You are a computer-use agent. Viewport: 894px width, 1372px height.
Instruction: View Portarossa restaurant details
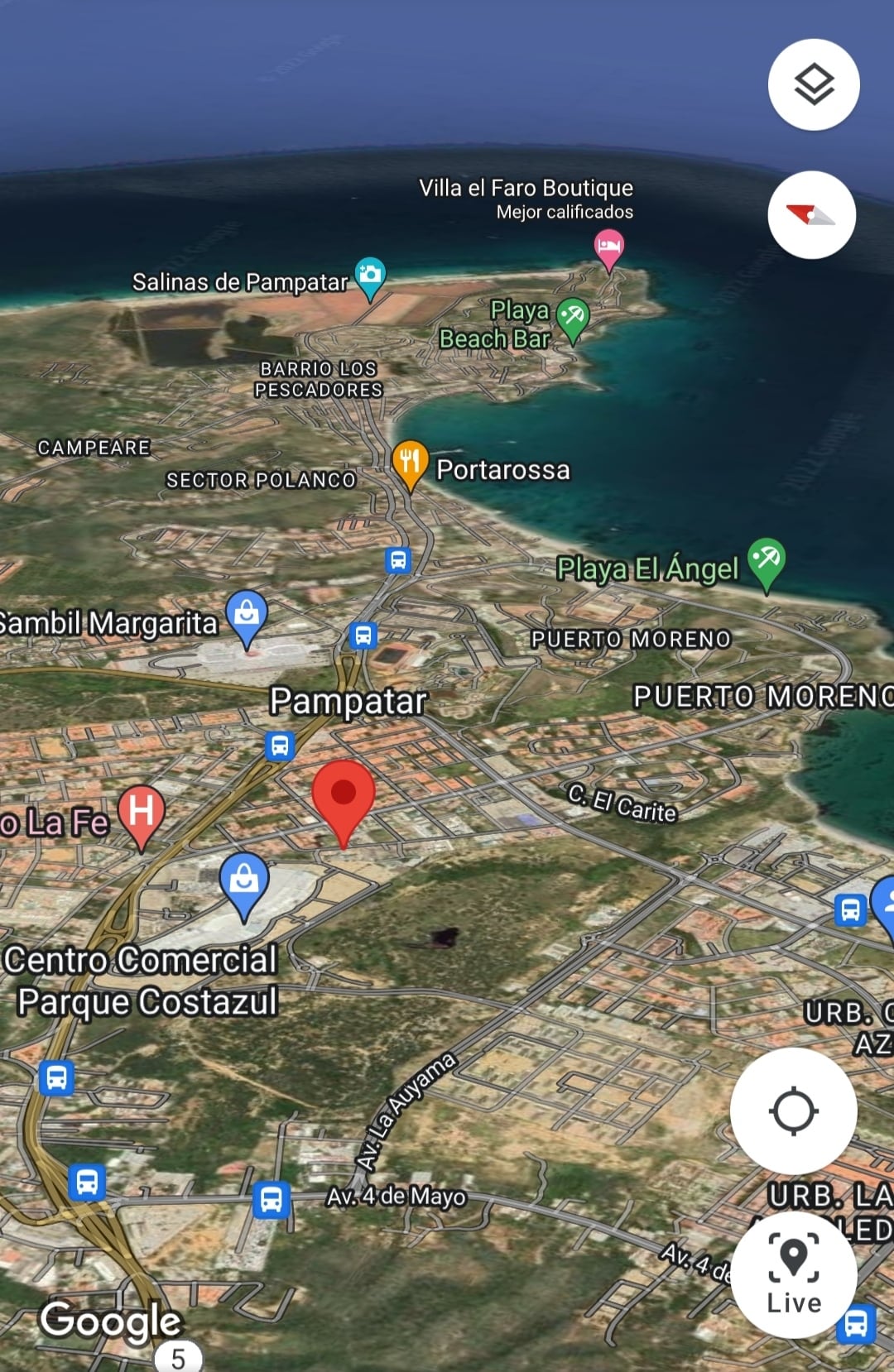click(x=410, y=461)
